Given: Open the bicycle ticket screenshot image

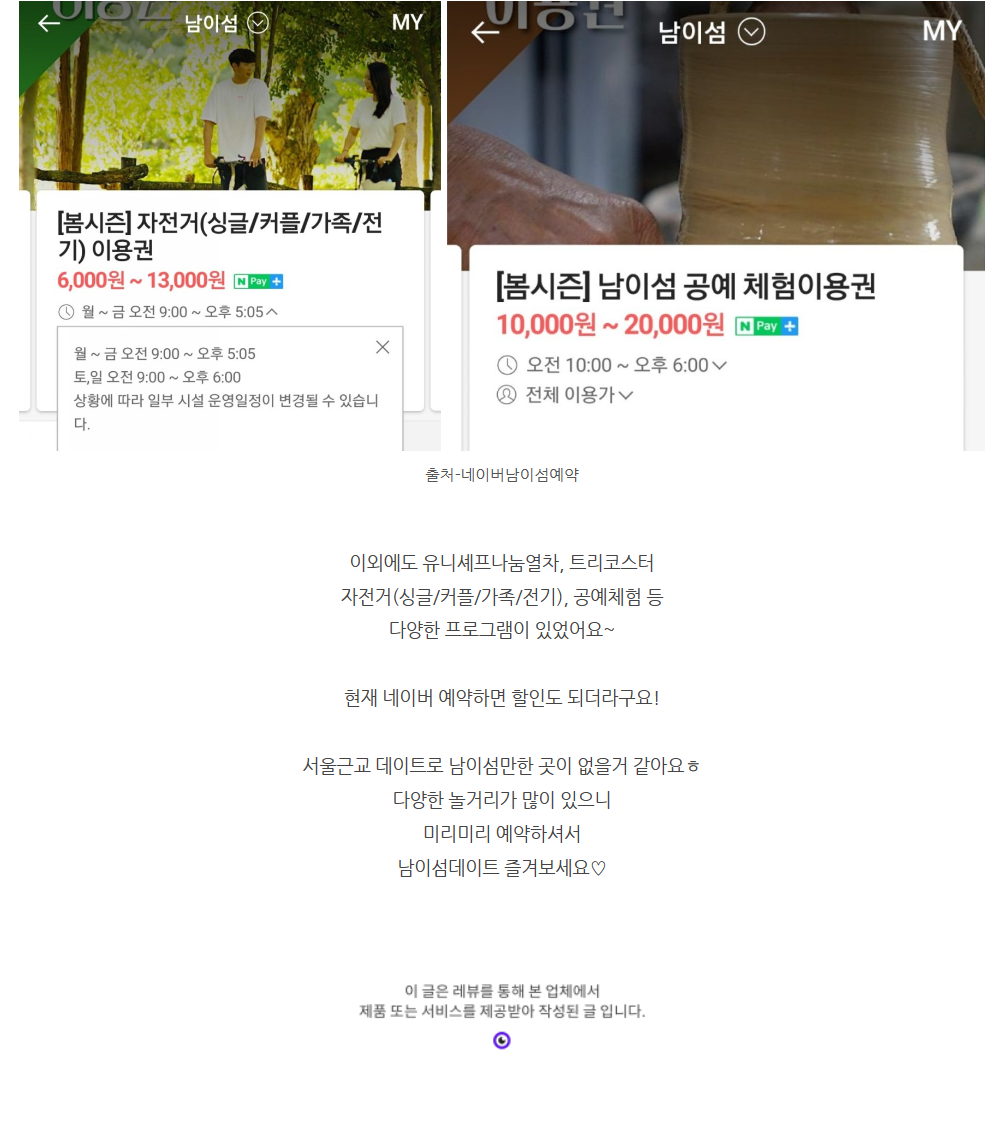Looking at the screenshot, I should (x=229, y=225).
